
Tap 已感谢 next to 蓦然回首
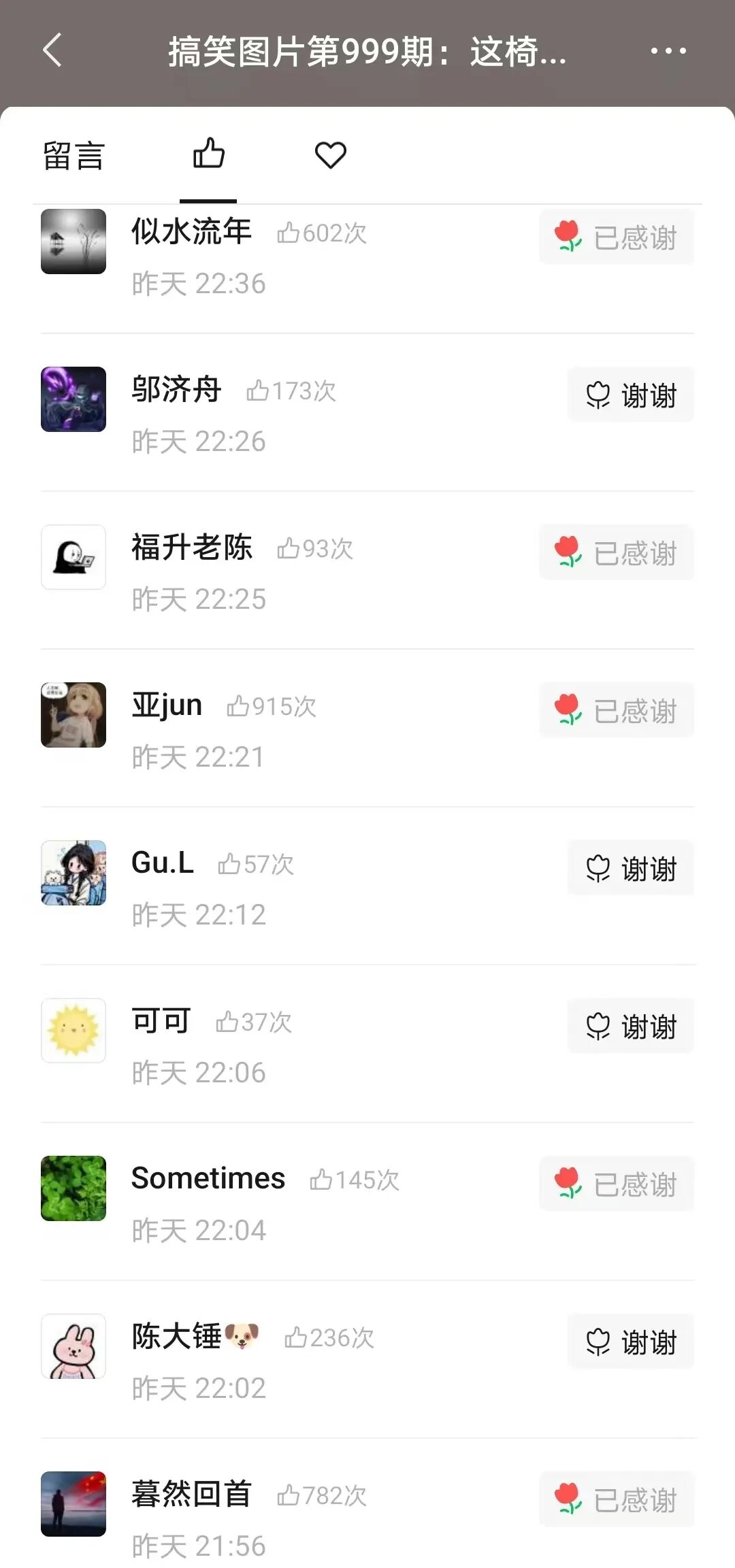[x=617, y=1500]
